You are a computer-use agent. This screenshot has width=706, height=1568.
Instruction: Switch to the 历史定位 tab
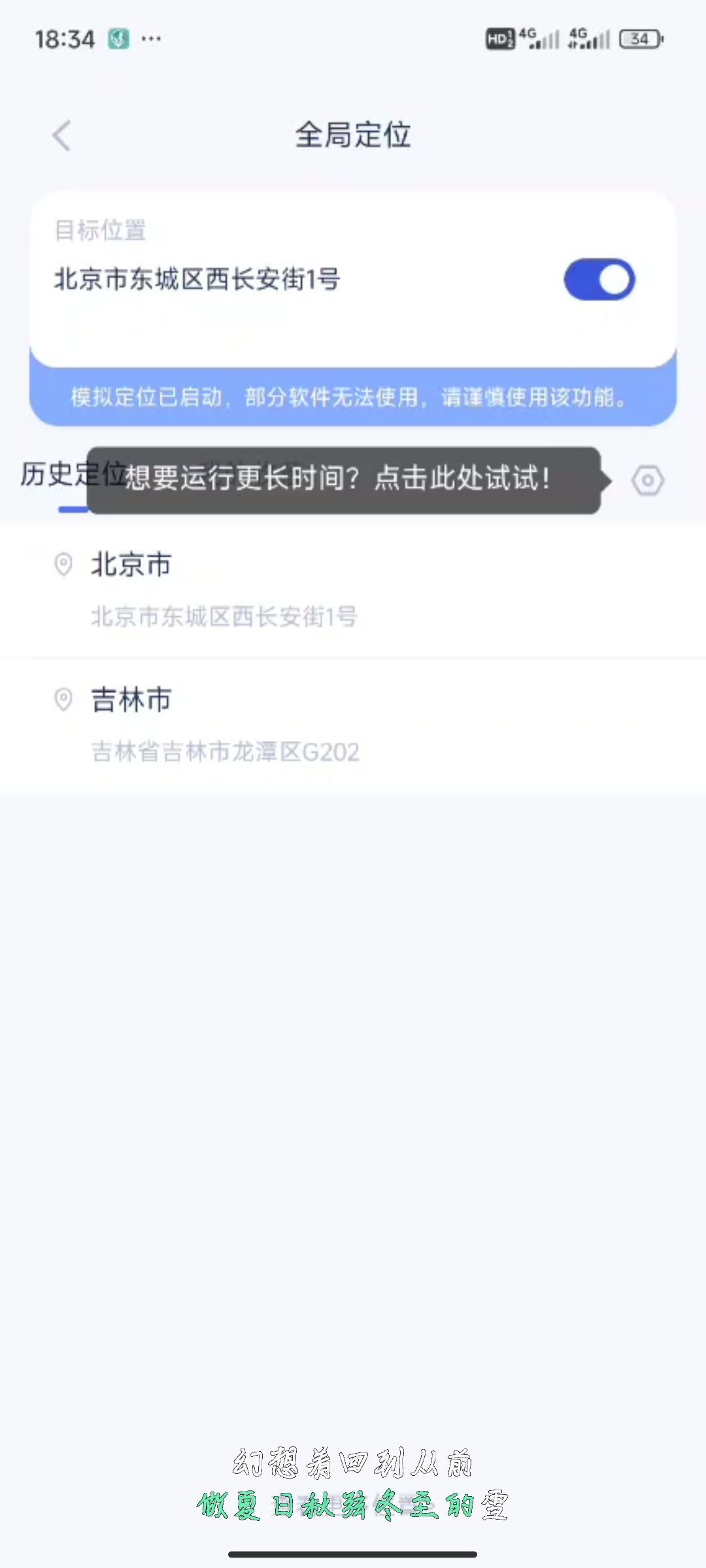click(54, 476)
